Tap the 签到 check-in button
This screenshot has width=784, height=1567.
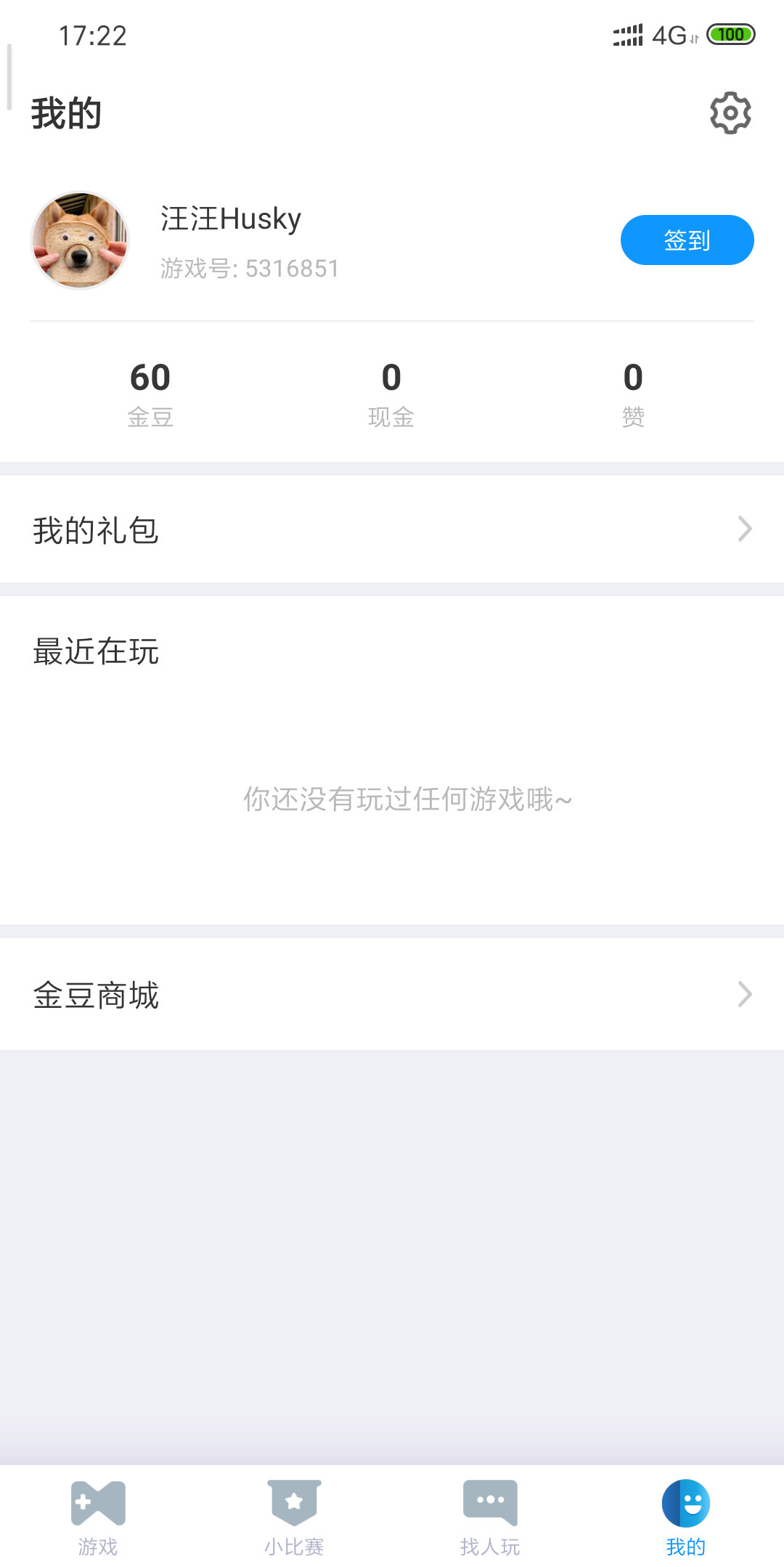pos(687,240)
